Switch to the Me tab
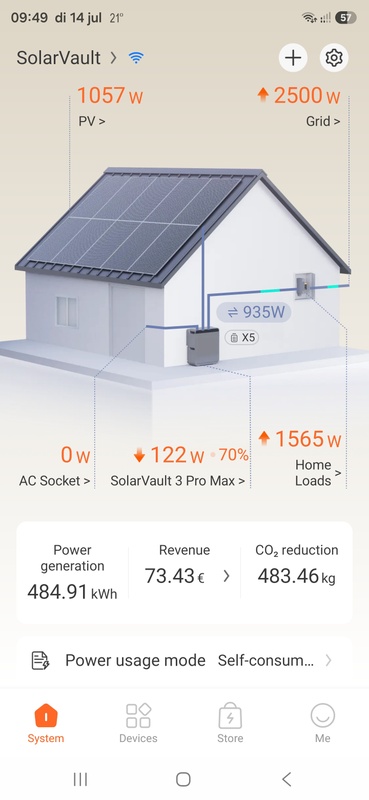 323,722
